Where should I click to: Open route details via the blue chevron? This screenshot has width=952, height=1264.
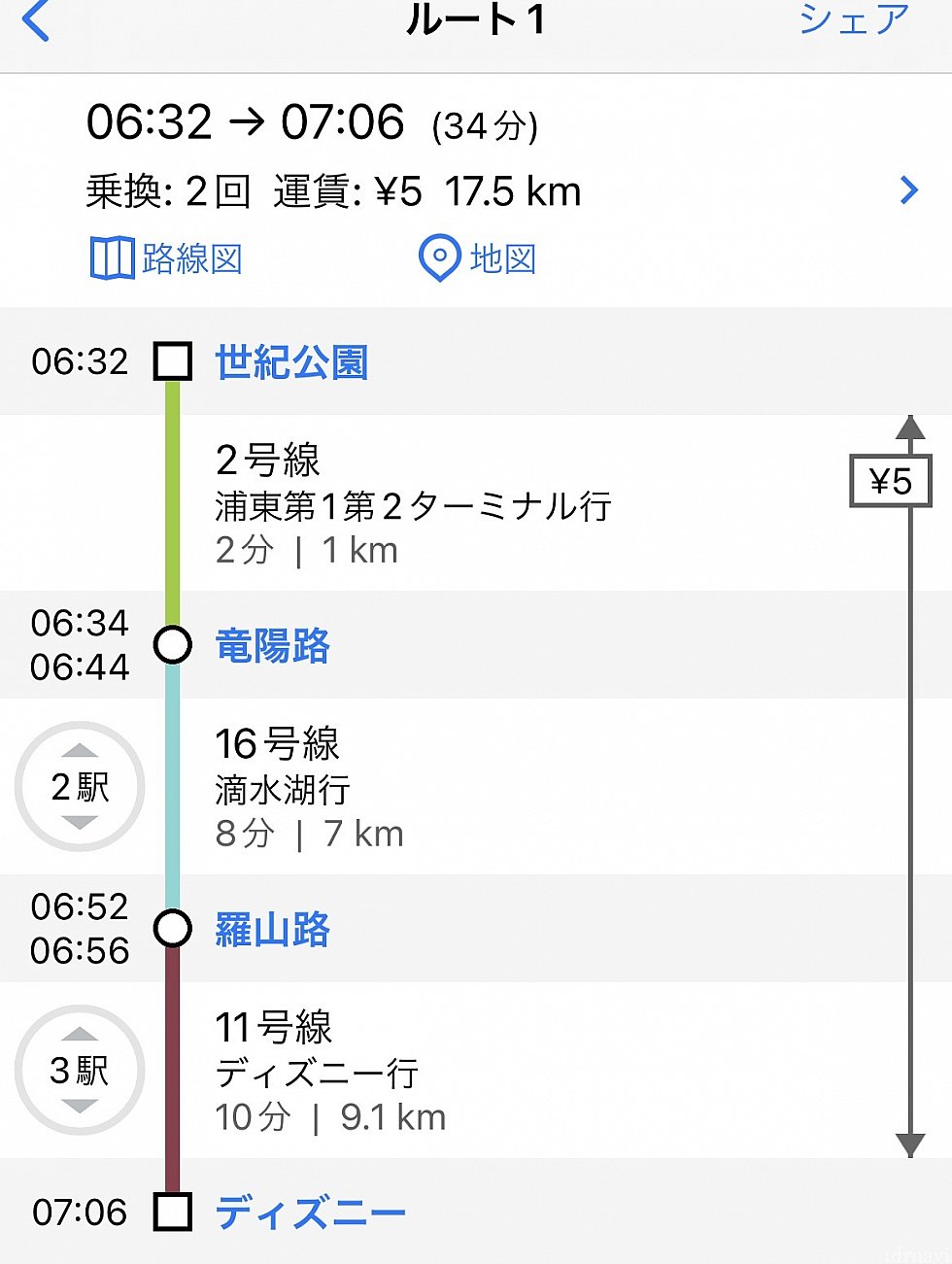[x=908, y=189]
